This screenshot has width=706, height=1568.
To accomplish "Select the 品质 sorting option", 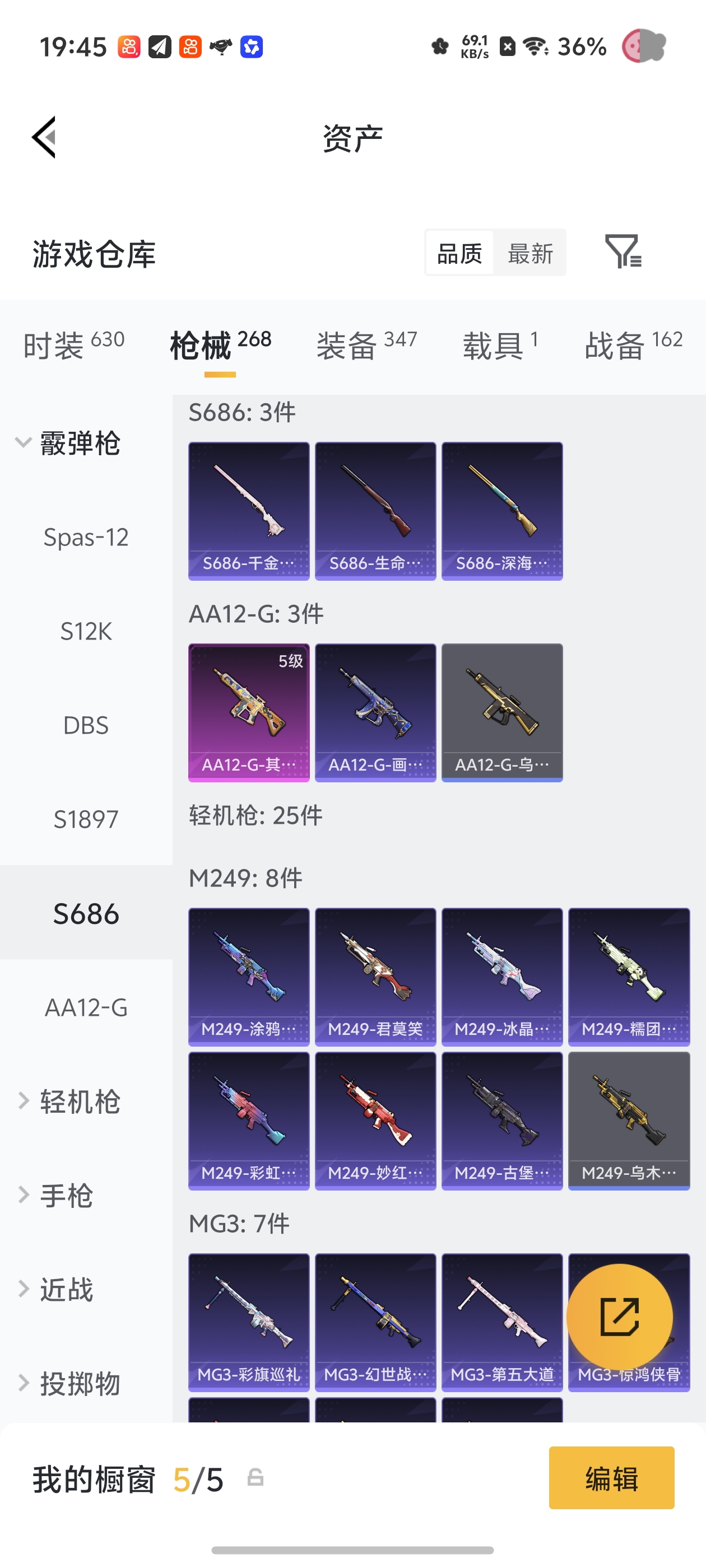I will 459,253.
